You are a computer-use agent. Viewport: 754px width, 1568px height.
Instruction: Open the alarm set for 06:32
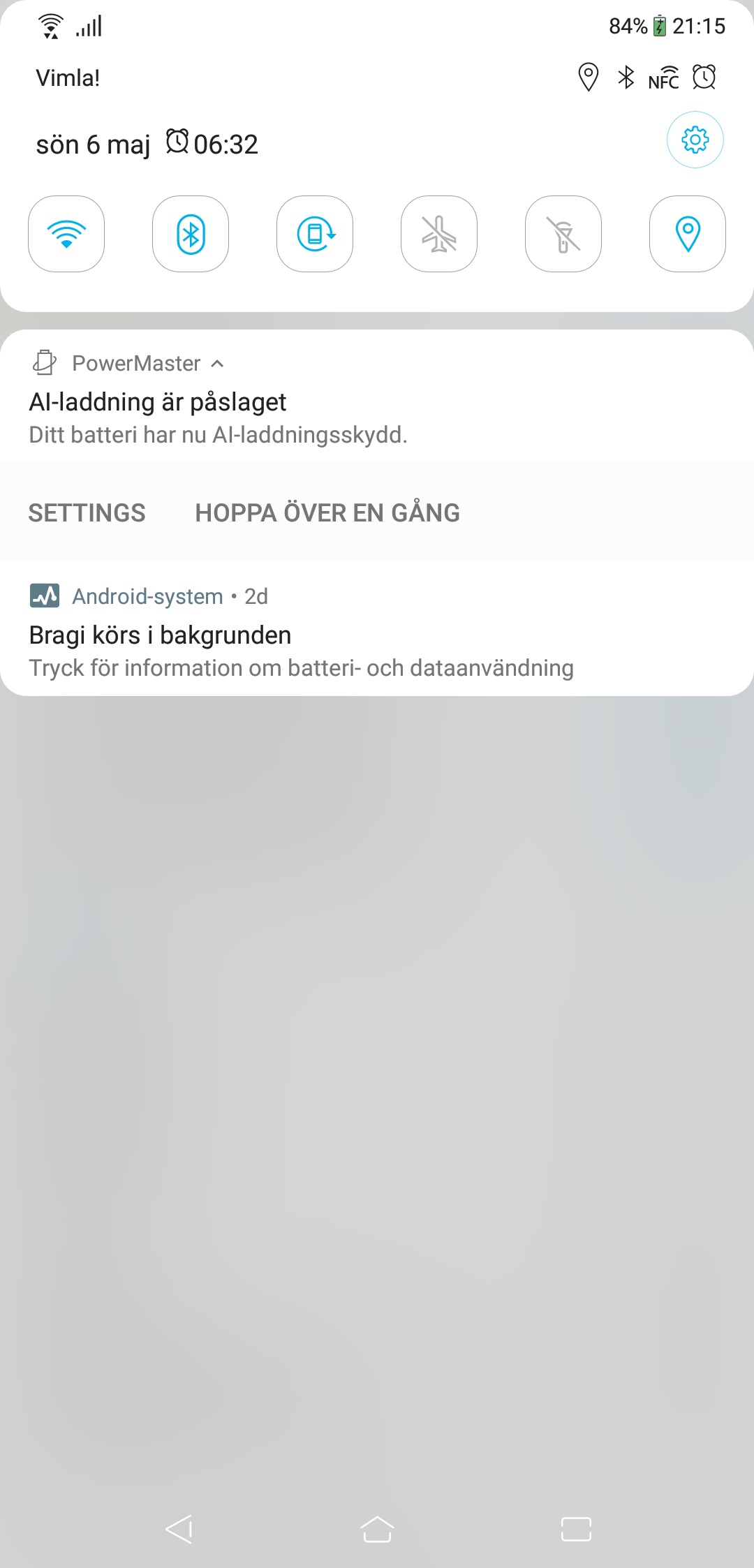pos(212,145)
